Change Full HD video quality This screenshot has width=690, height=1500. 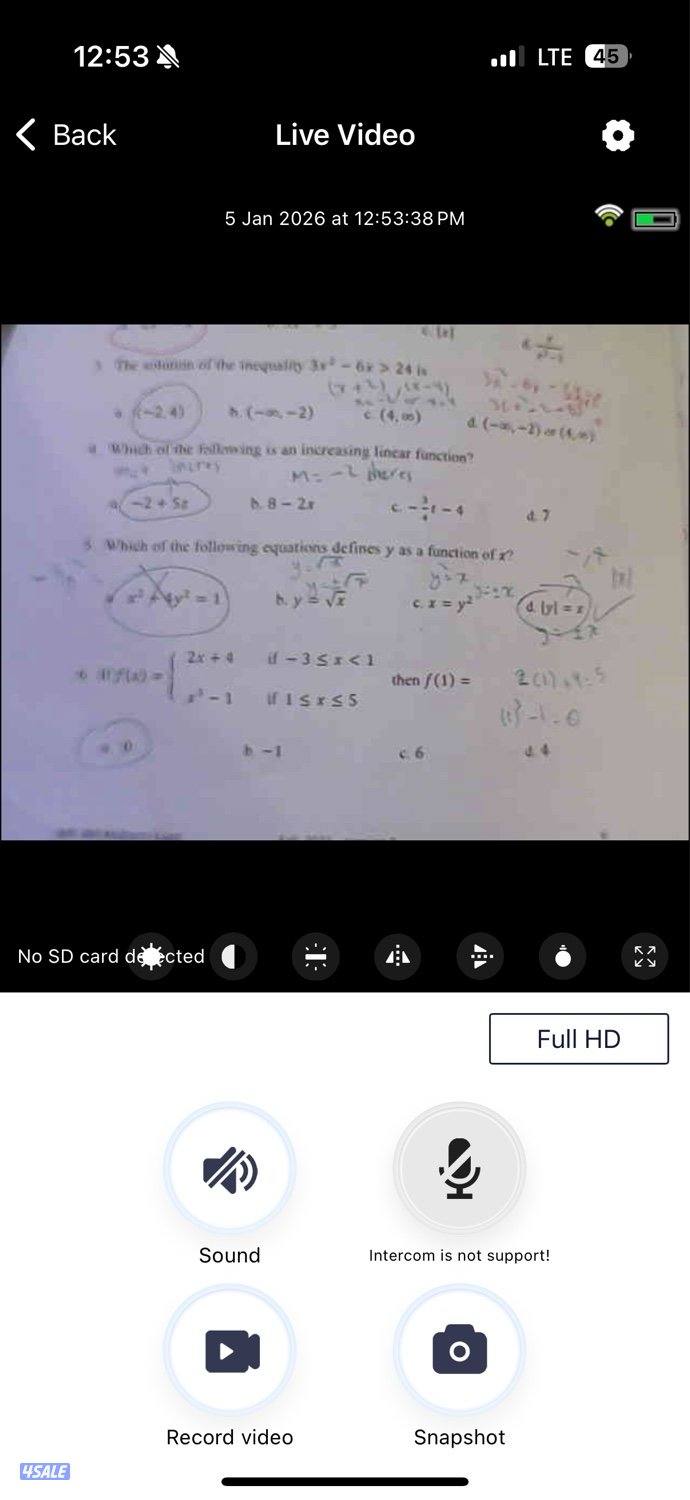578,1039
